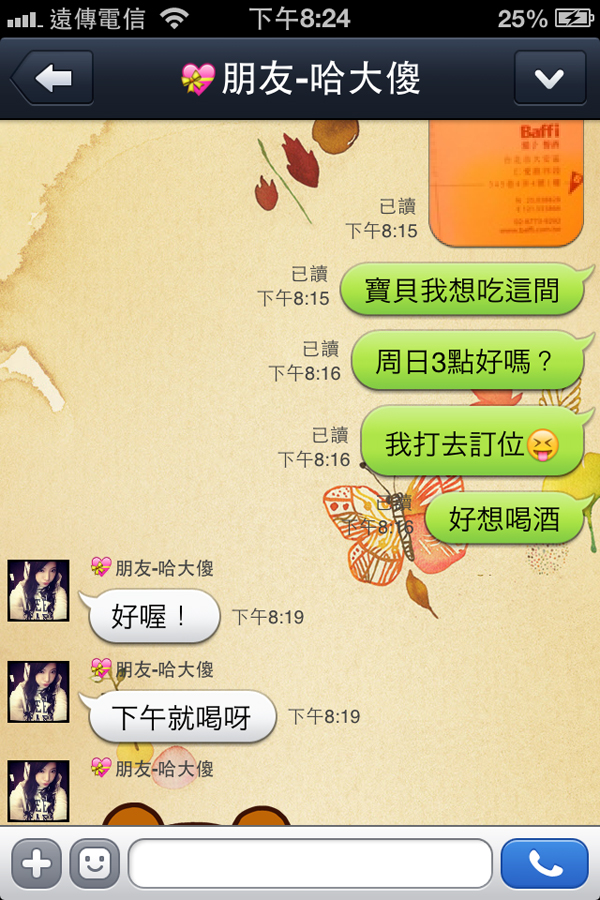Expand the chat options dropdown arrow

point(549,78)
